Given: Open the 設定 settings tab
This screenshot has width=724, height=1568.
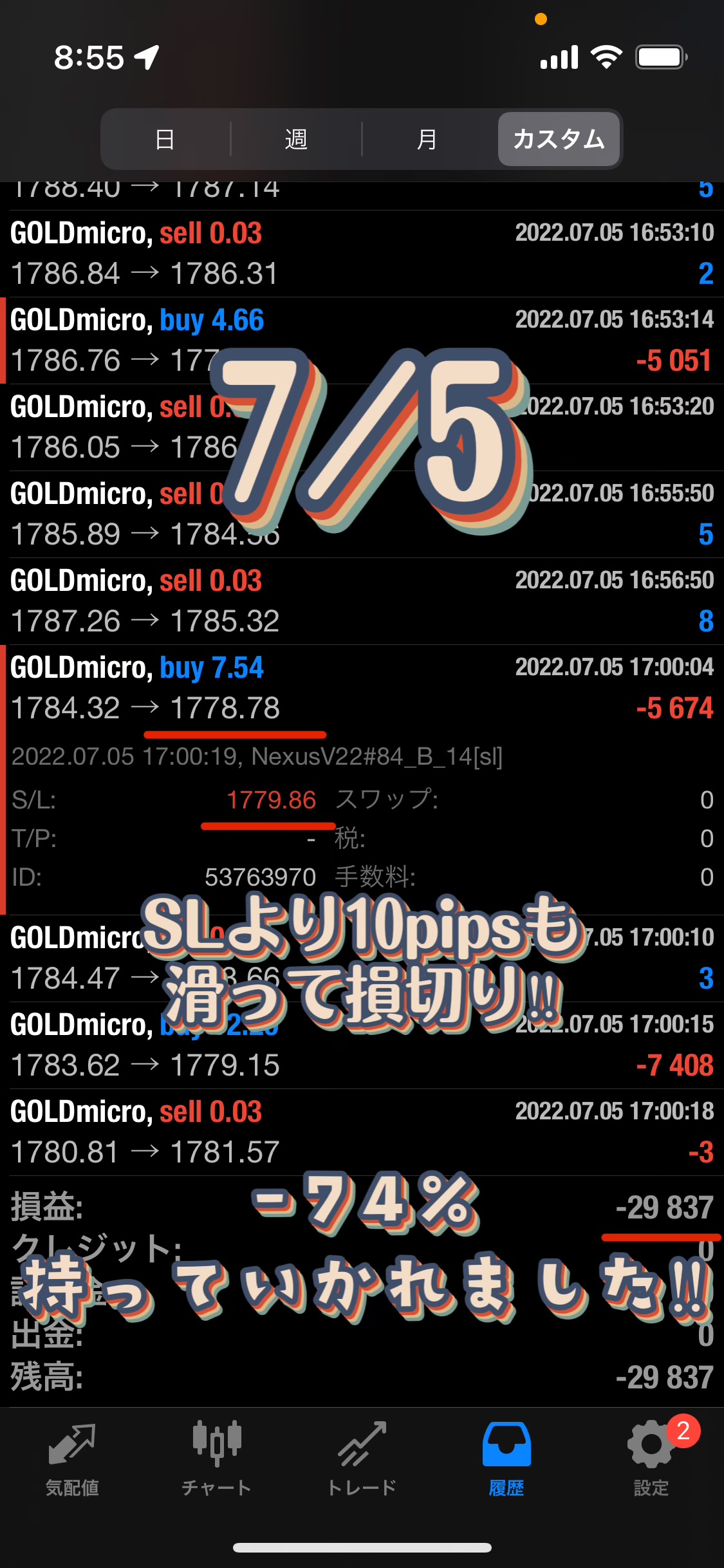Looking at the screenshot, I should pyautogui.click(x=651, y=1459).
